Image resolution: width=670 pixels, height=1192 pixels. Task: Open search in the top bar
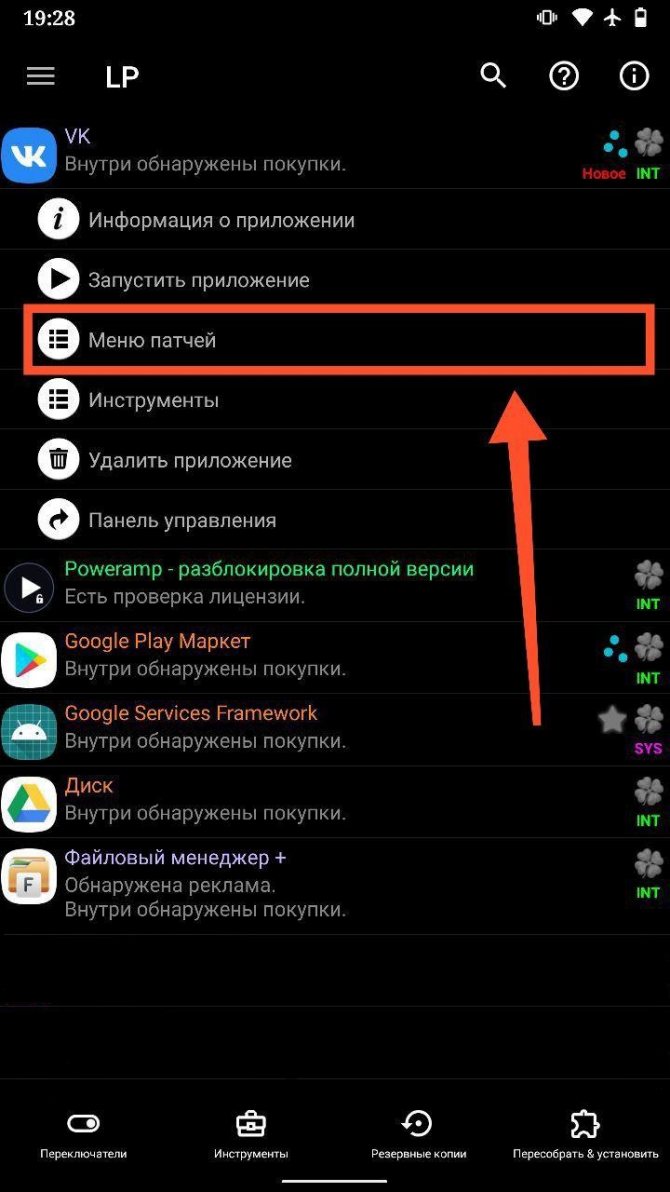coord(493,76)
